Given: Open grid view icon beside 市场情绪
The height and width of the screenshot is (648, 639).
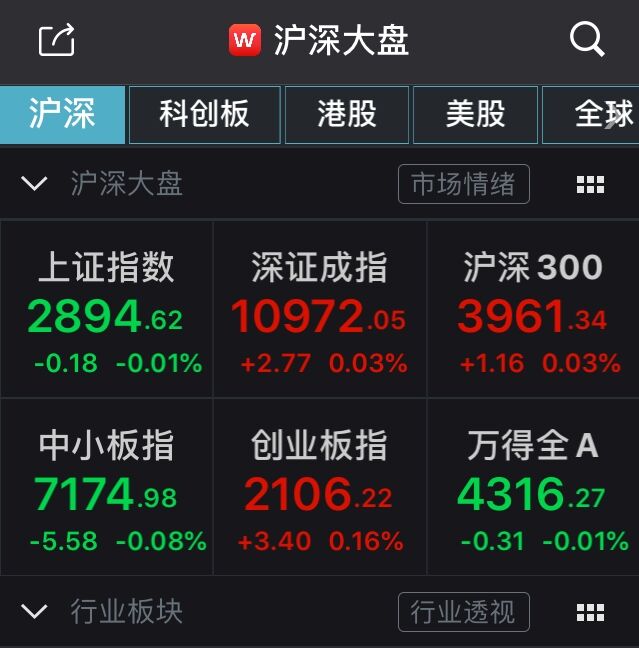Looking at the screenshot, I should (590, 184).
